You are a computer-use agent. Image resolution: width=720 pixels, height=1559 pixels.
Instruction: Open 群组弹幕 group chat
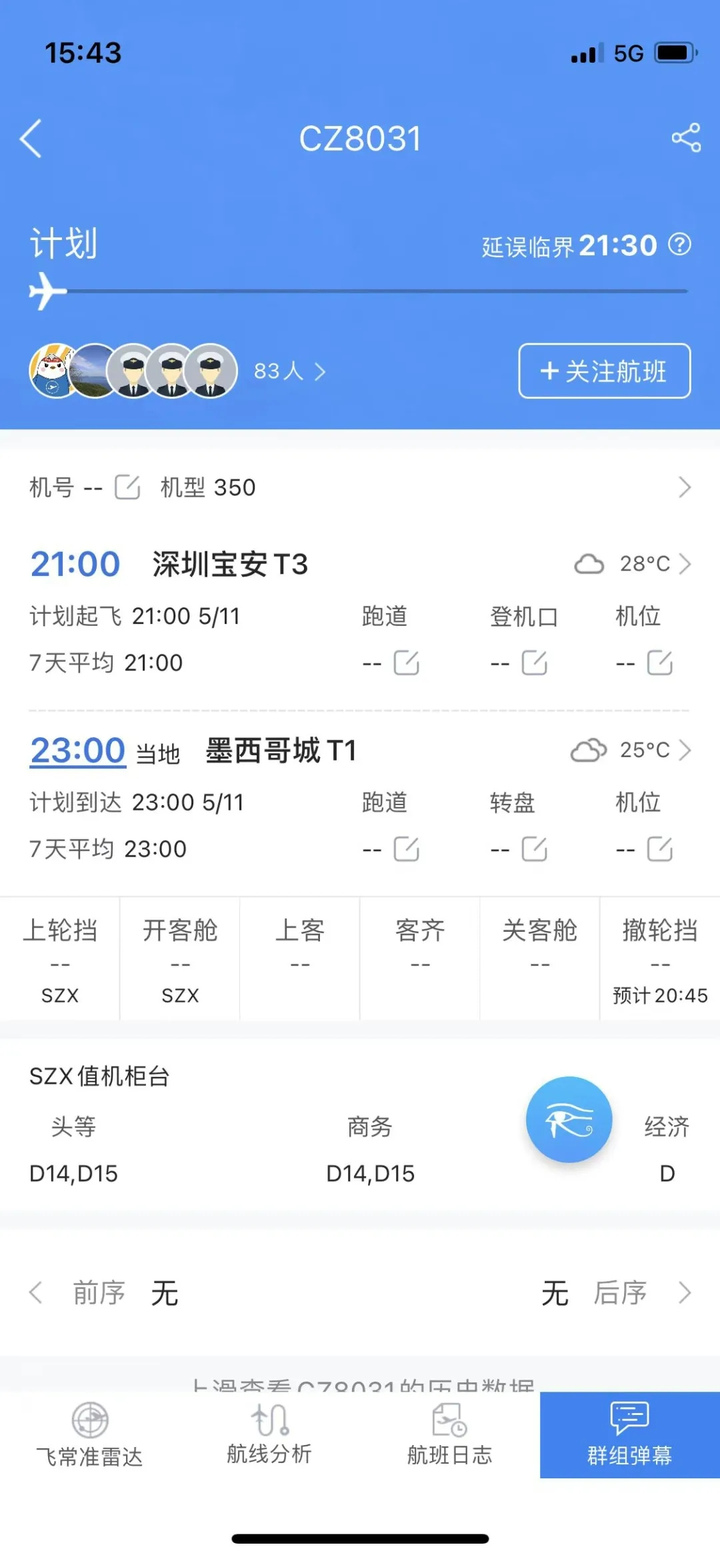[630, 1435]
